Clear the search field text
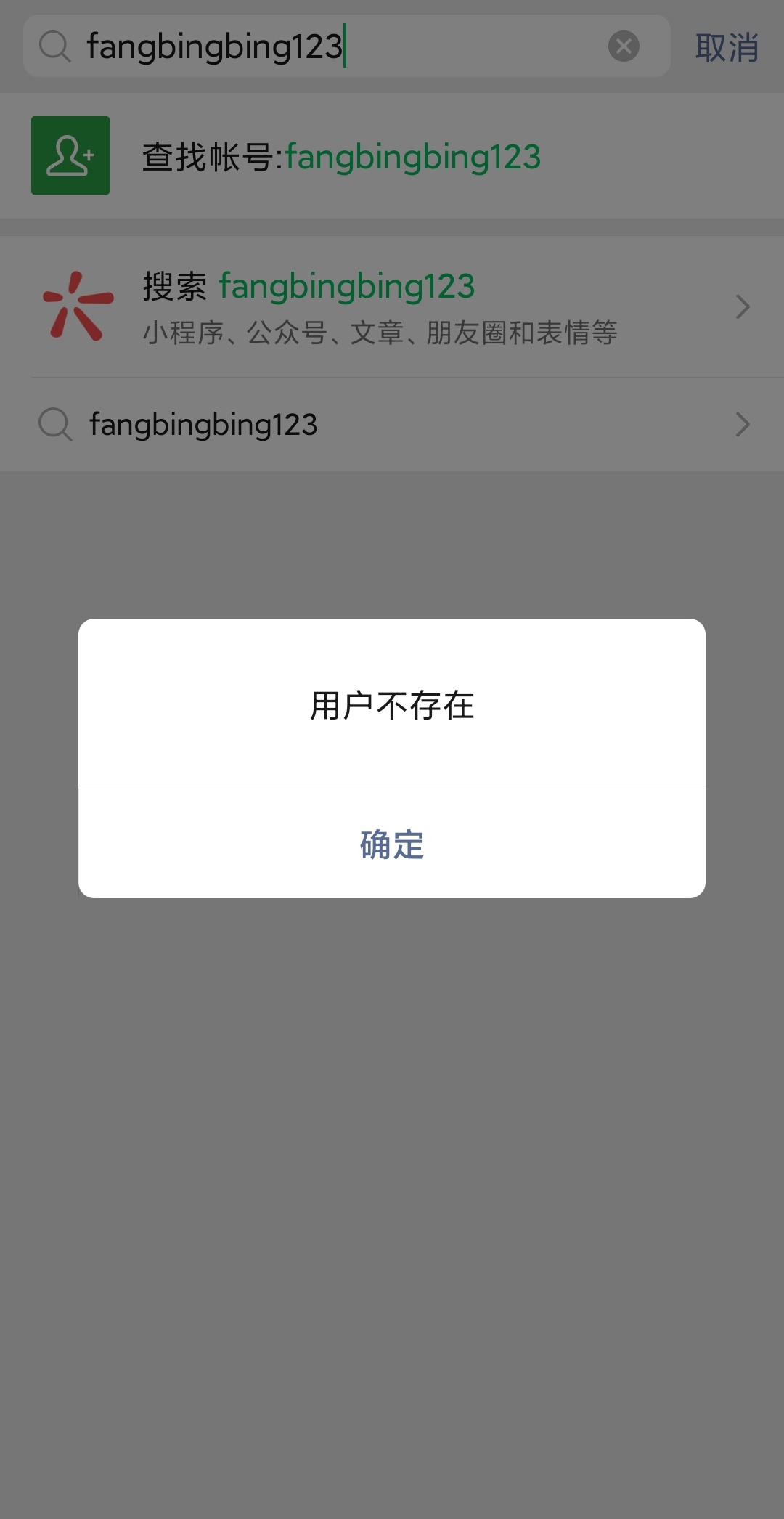784x1519 pixels. click(623, 46)
